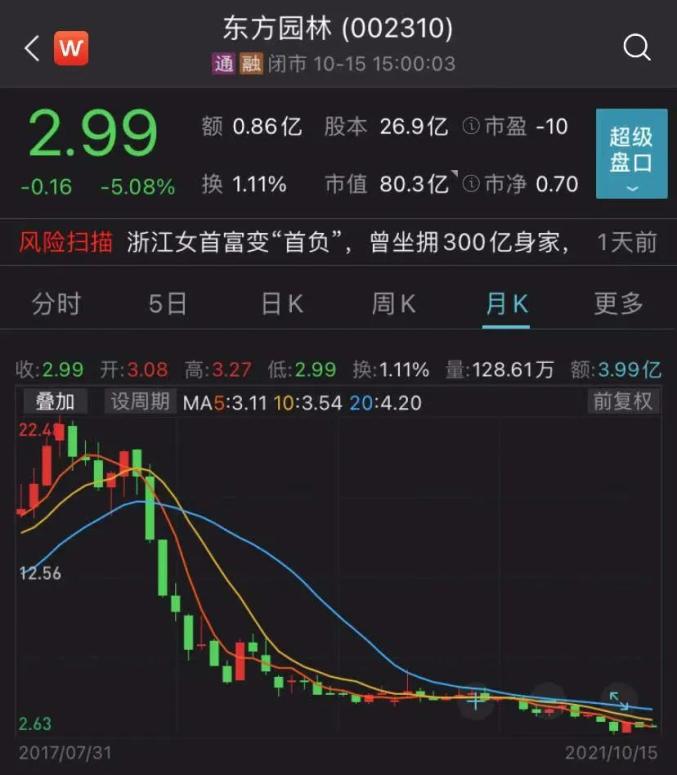Change the 前复权 adjustment mode
The height and width of the screenshot is (775, 677).
coord(623,402)
